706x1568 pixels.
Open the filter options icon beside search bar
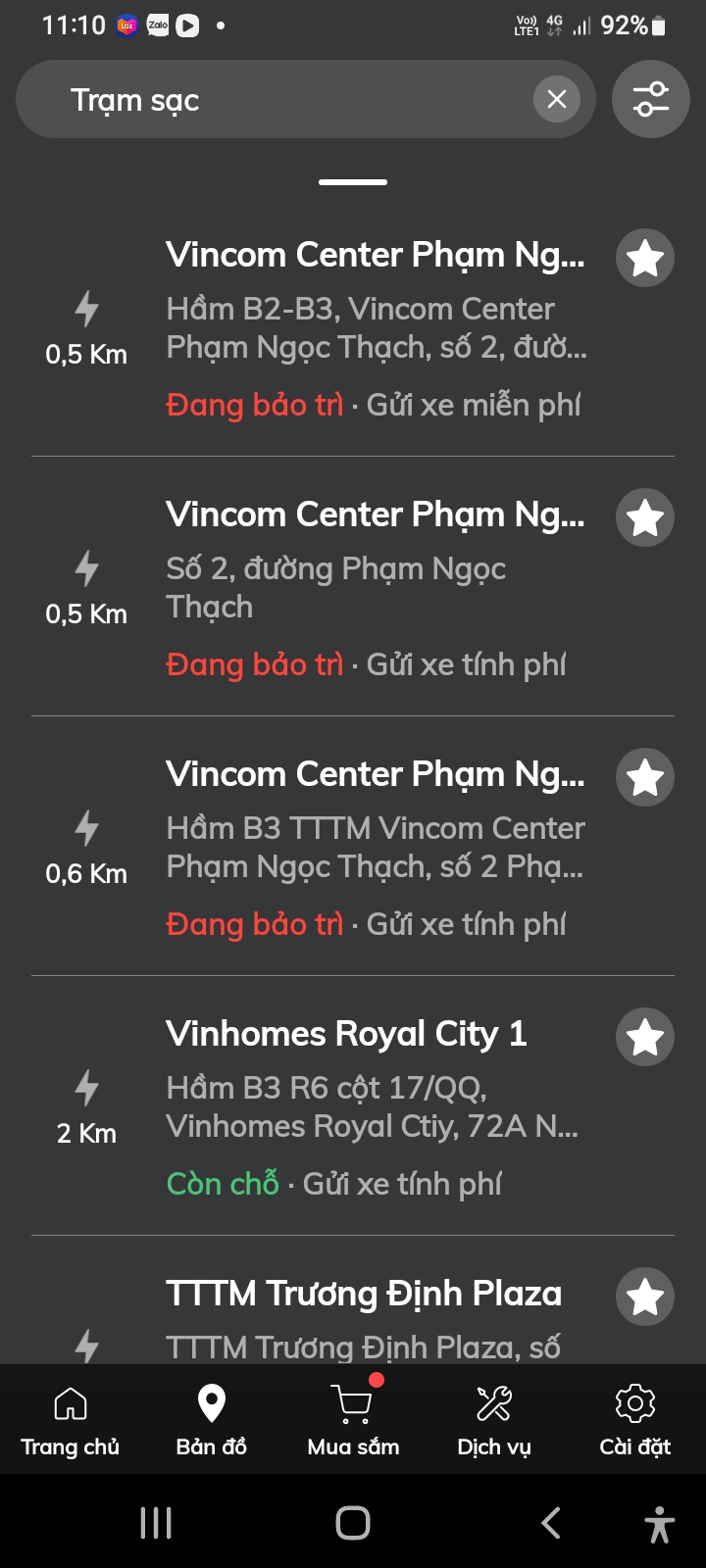point(650,99)
